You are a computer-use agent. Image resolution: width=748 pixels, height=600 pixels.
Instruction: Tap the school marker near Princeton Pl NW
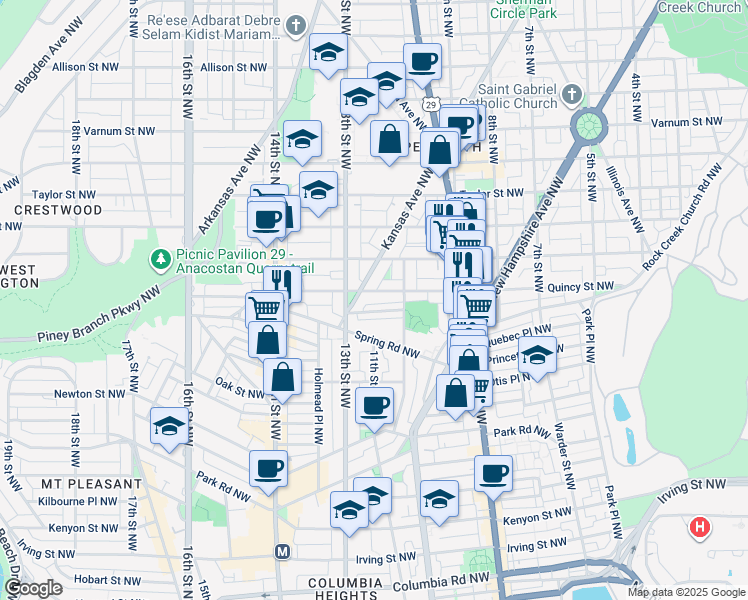537,357
